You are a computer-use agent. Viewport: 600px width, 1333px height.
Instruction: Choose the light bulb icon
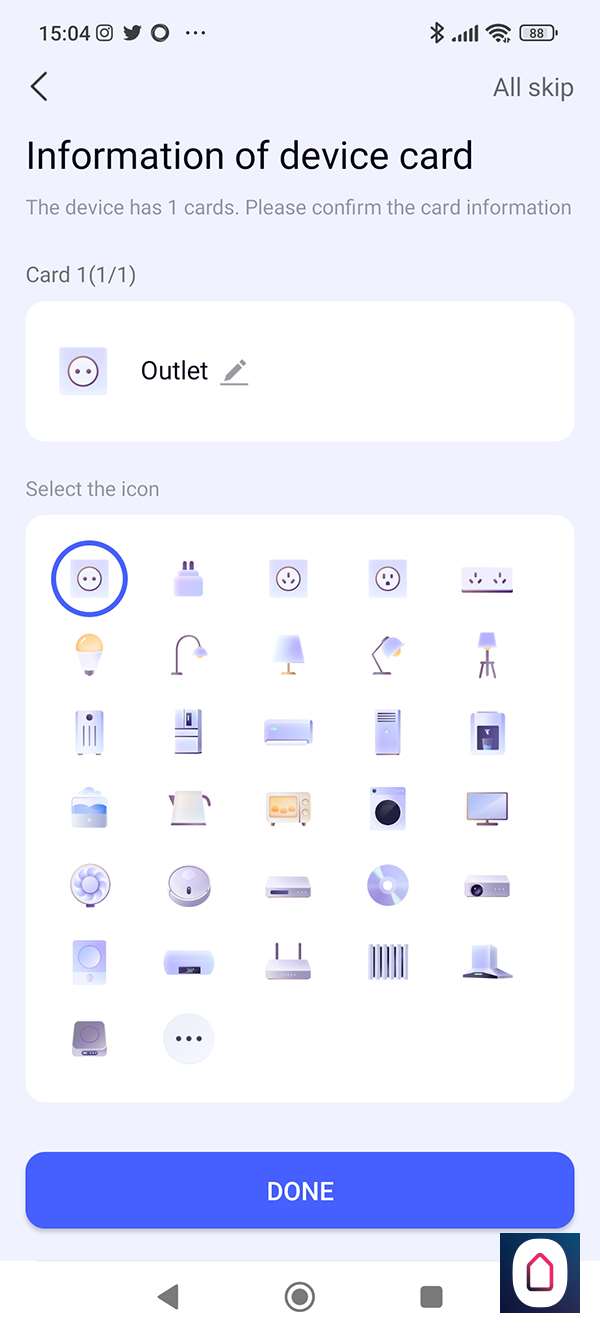[x=89, y=654]
